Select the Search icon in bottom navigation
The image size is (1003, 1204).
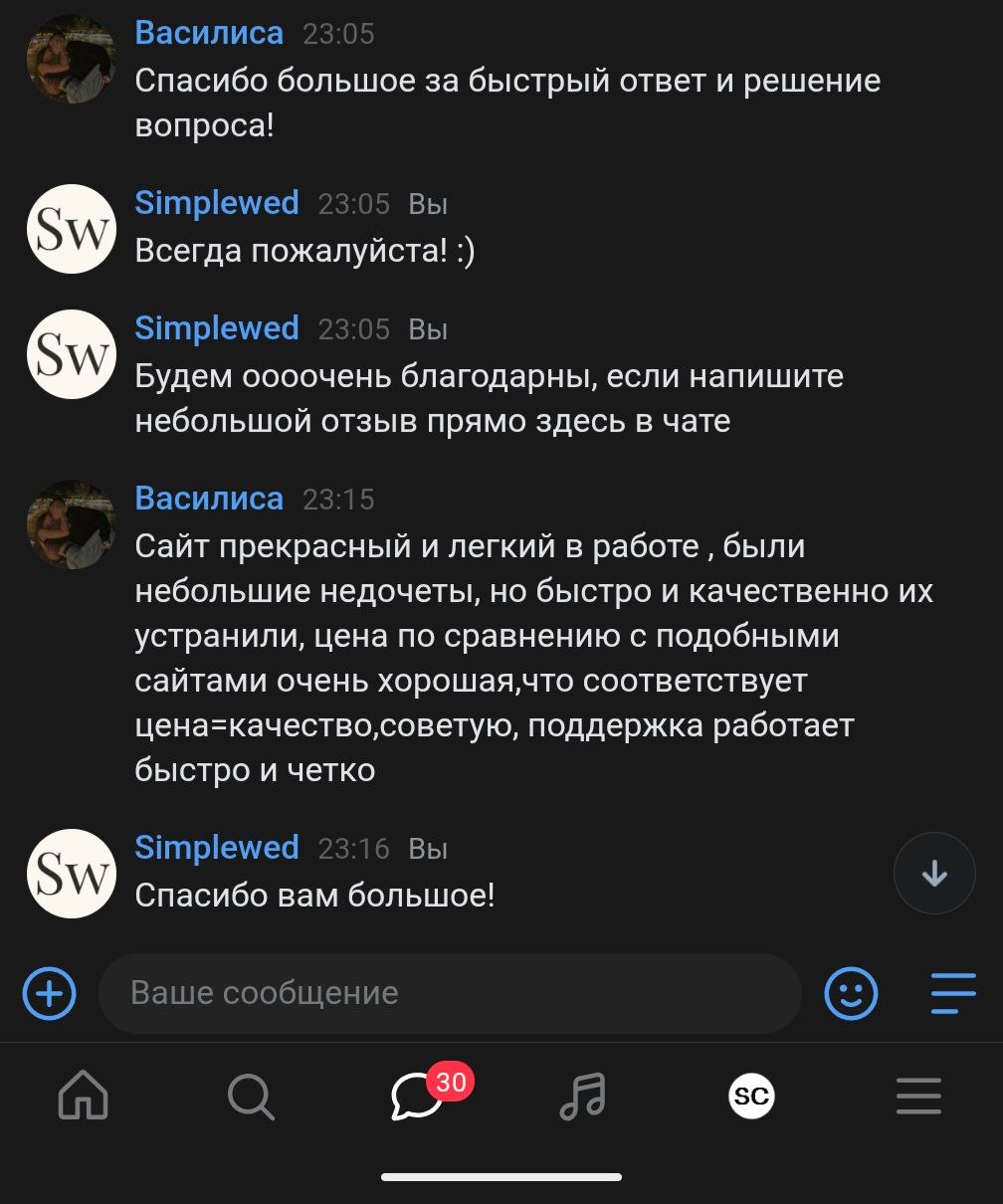tap(251, 1098)
